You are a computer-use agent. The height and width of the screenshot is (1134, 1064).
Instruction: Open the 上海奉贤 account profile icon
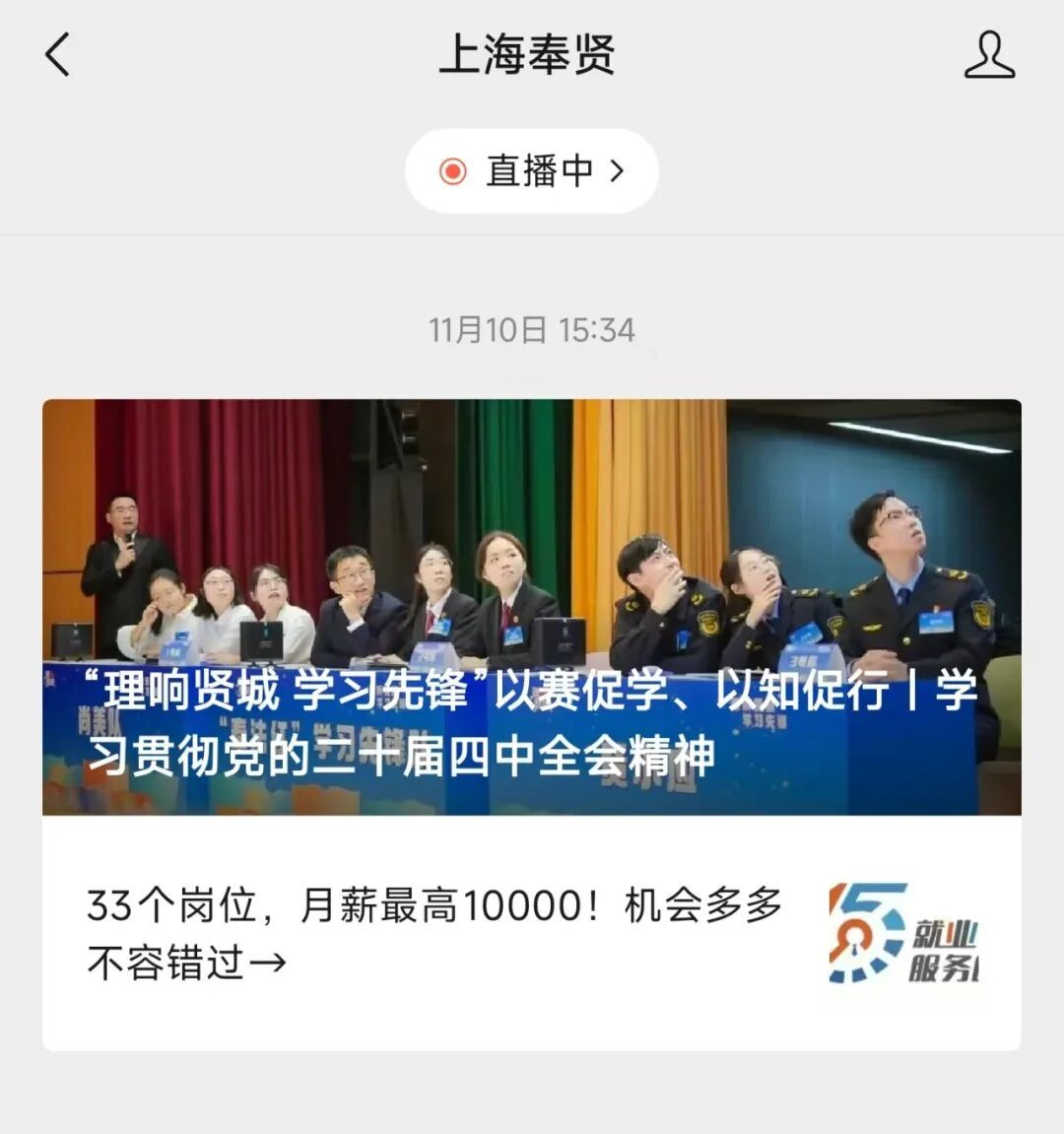click(989, 55)
